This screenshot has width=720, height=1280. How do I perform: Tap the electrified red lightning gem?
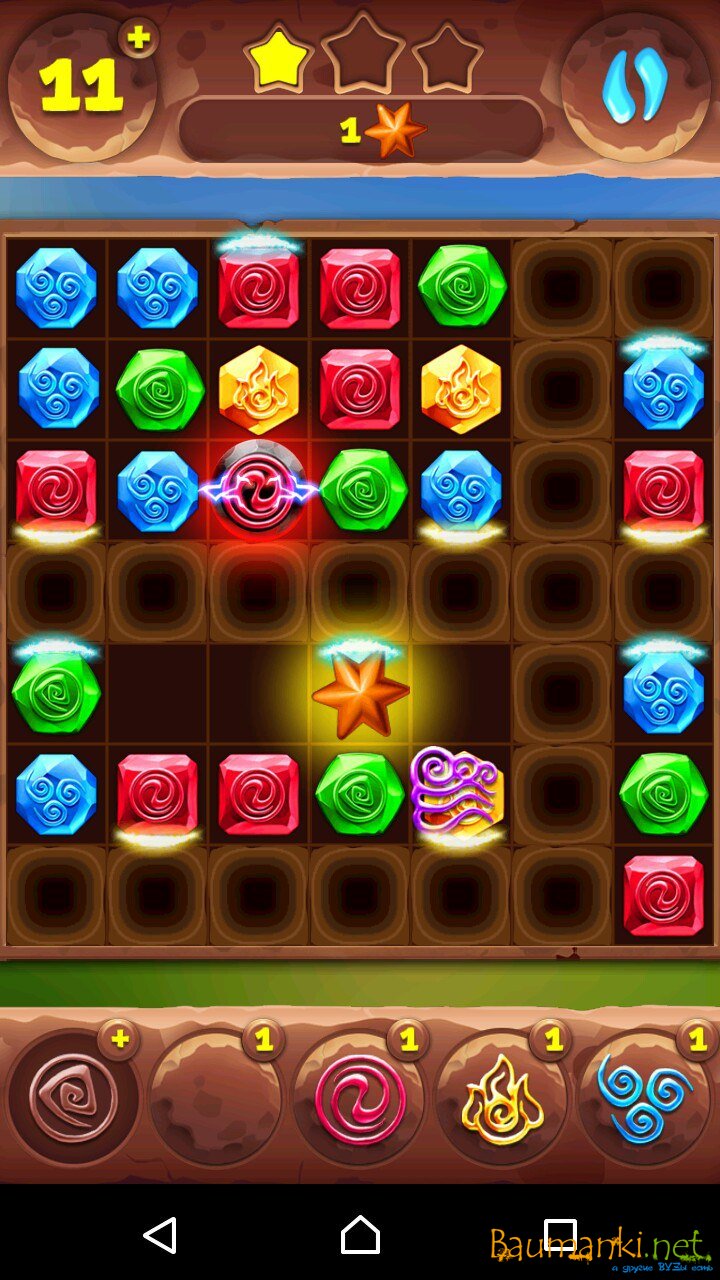(x=258, y=490)
